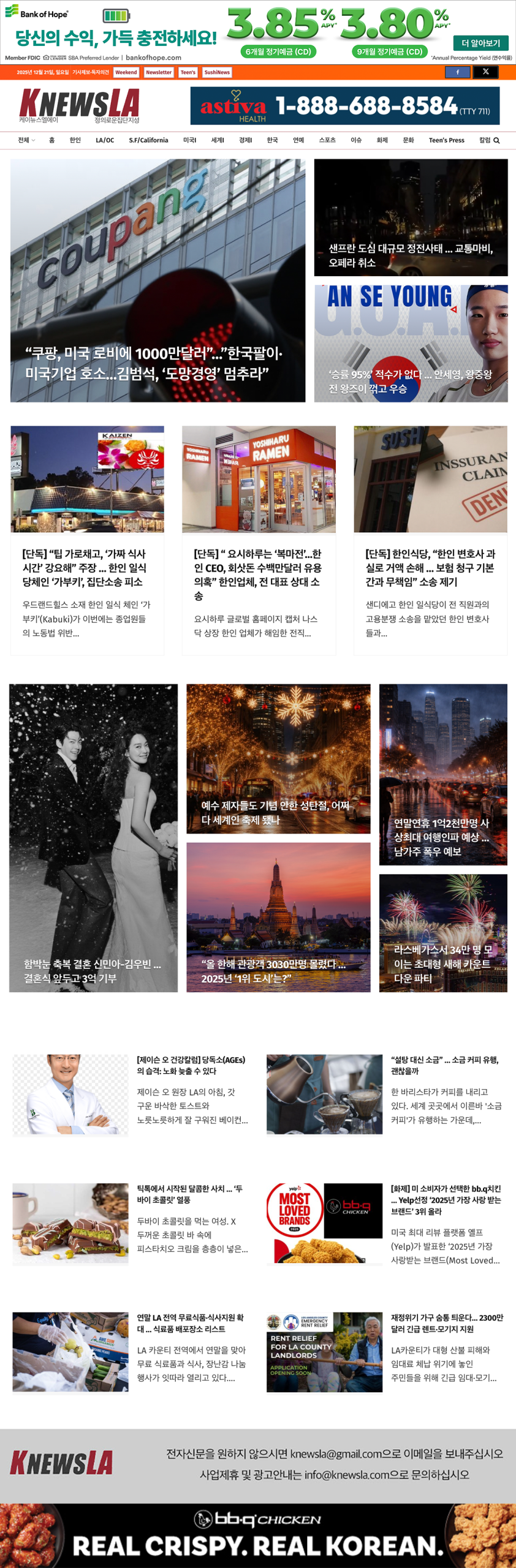Open the S.F/California section
Screen dimensions: 516x1568
click(148, 140)
